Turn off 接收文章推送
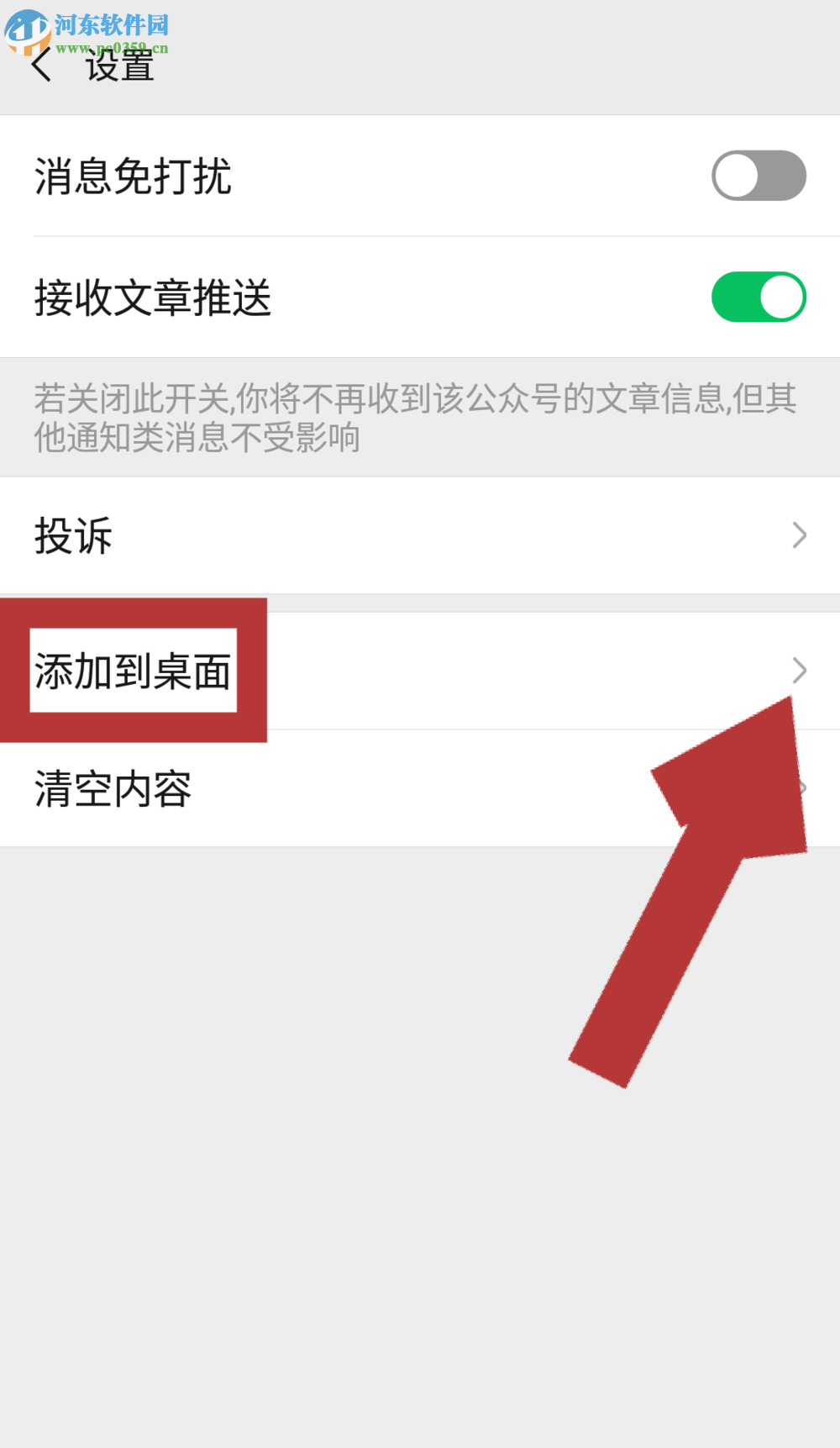This screenshot has height=1448, width=840. point(759,297)
